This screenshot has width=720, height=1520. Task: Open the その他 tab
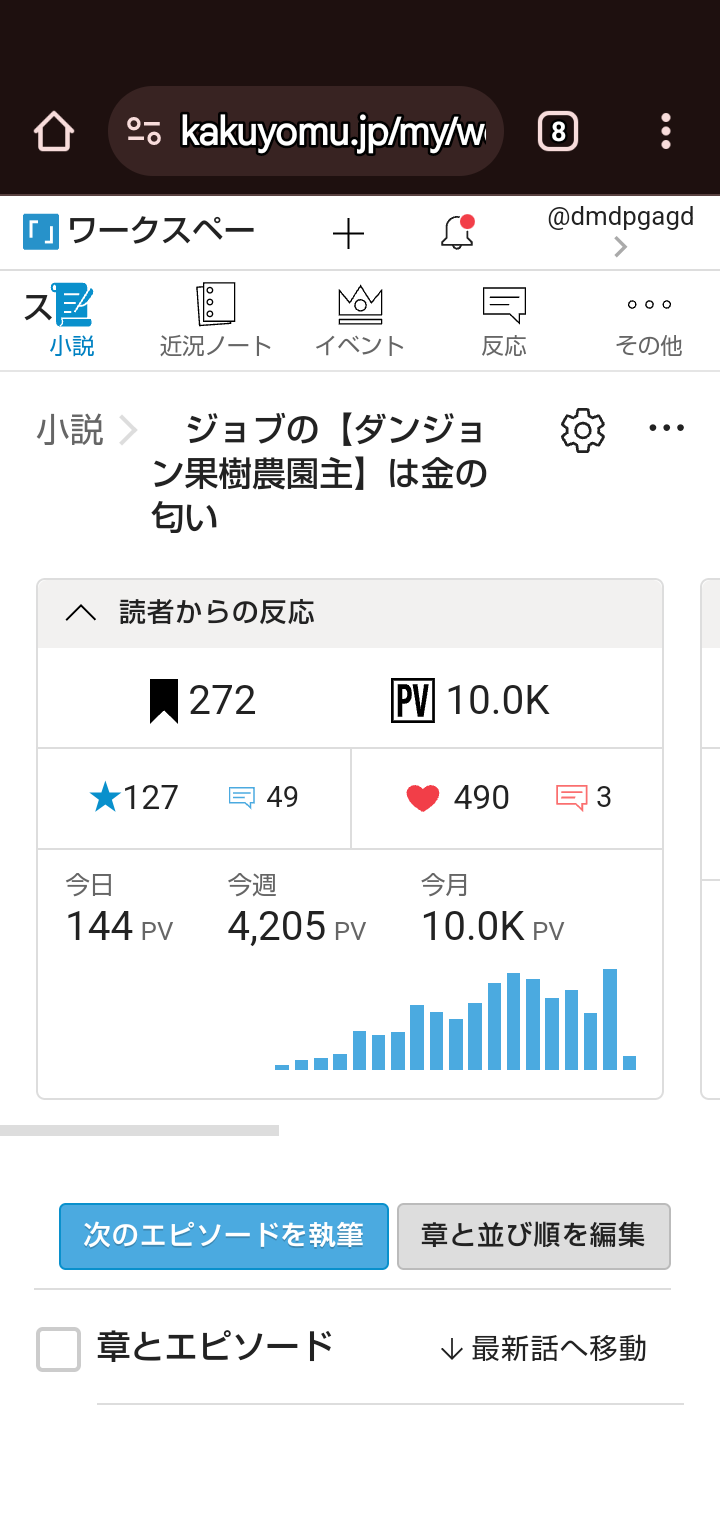click(648, 321)
